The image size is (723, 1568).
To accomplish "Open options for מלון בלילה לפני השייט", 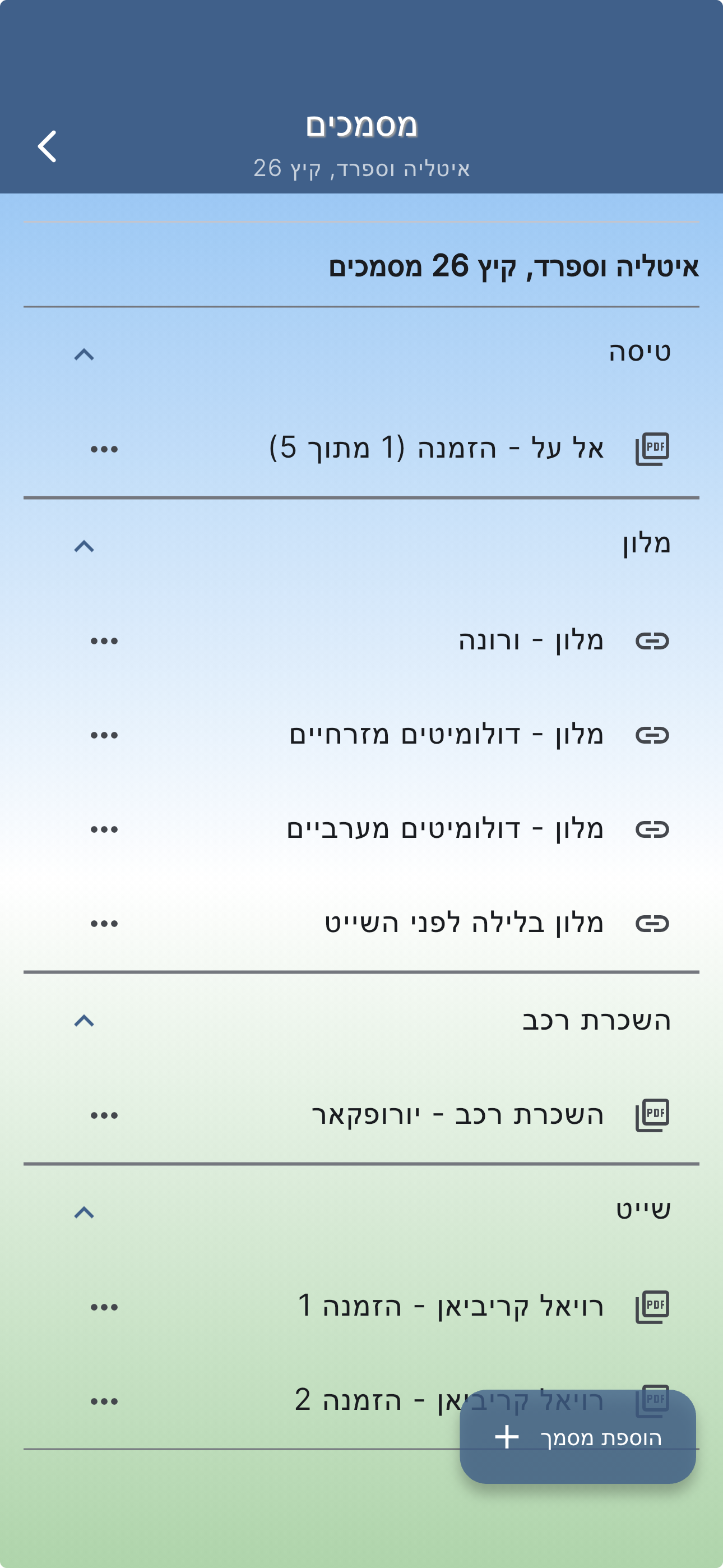I will point(104,924).
